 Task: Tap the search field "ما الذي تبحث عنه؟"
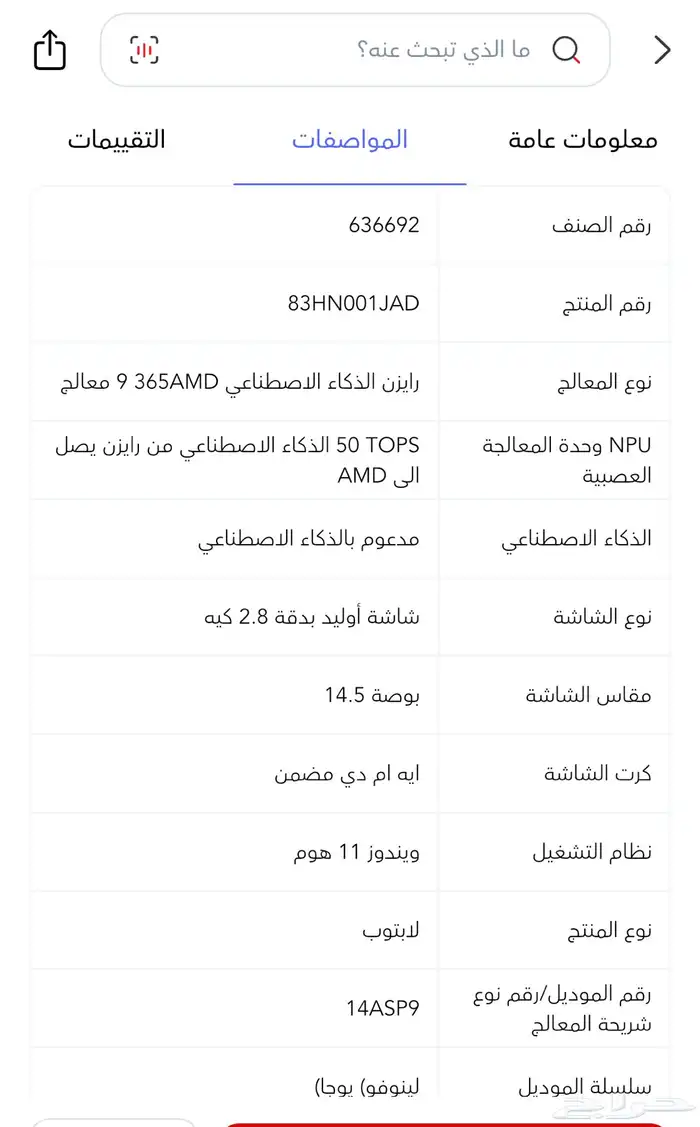coord(440,50)
